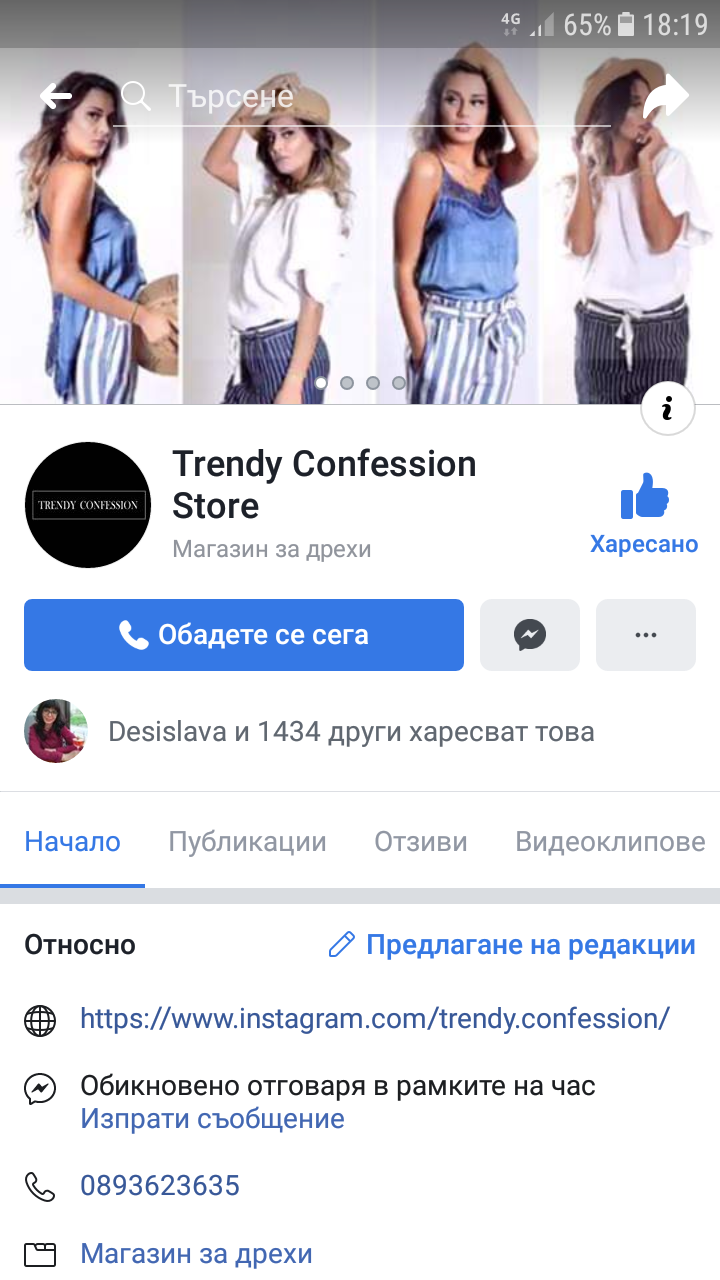Screen dimensions: 720x1280
Task: Open the Магазин за дрехи category link
Action: pos(196,1254)
